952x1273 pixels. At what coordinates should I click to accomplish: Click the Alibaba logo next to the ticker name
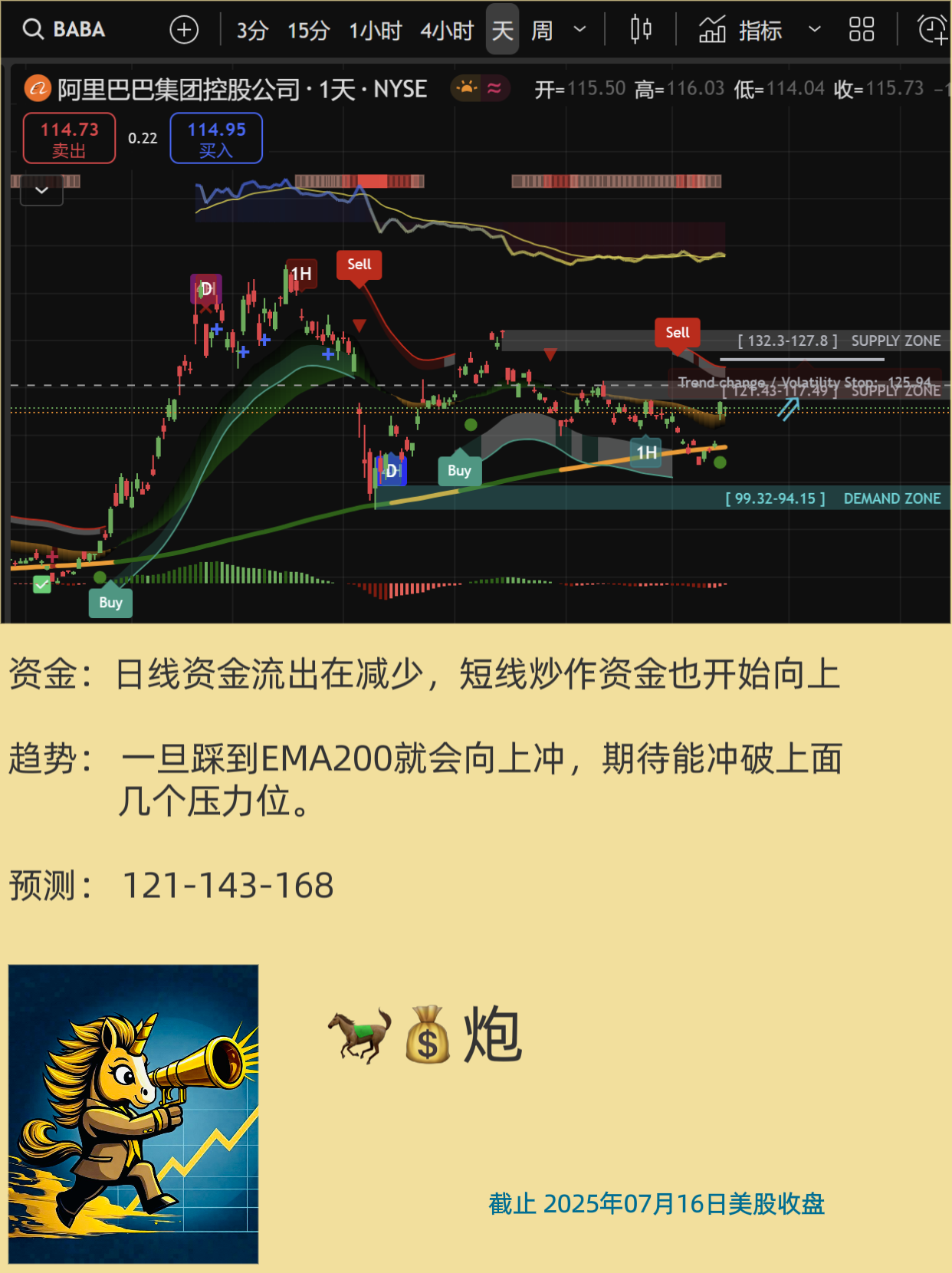point(36,89)
